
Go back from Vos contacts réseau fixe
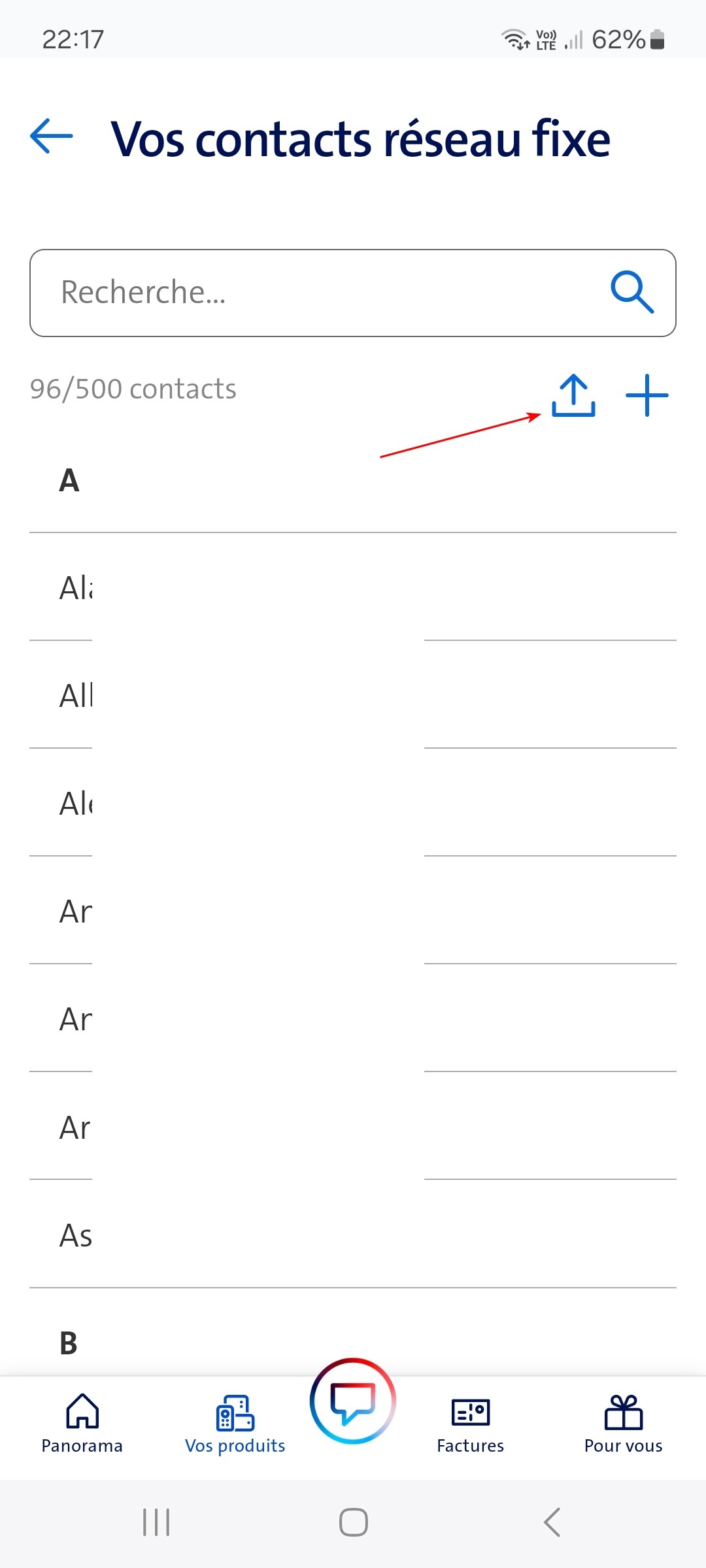tap(52, 136)
